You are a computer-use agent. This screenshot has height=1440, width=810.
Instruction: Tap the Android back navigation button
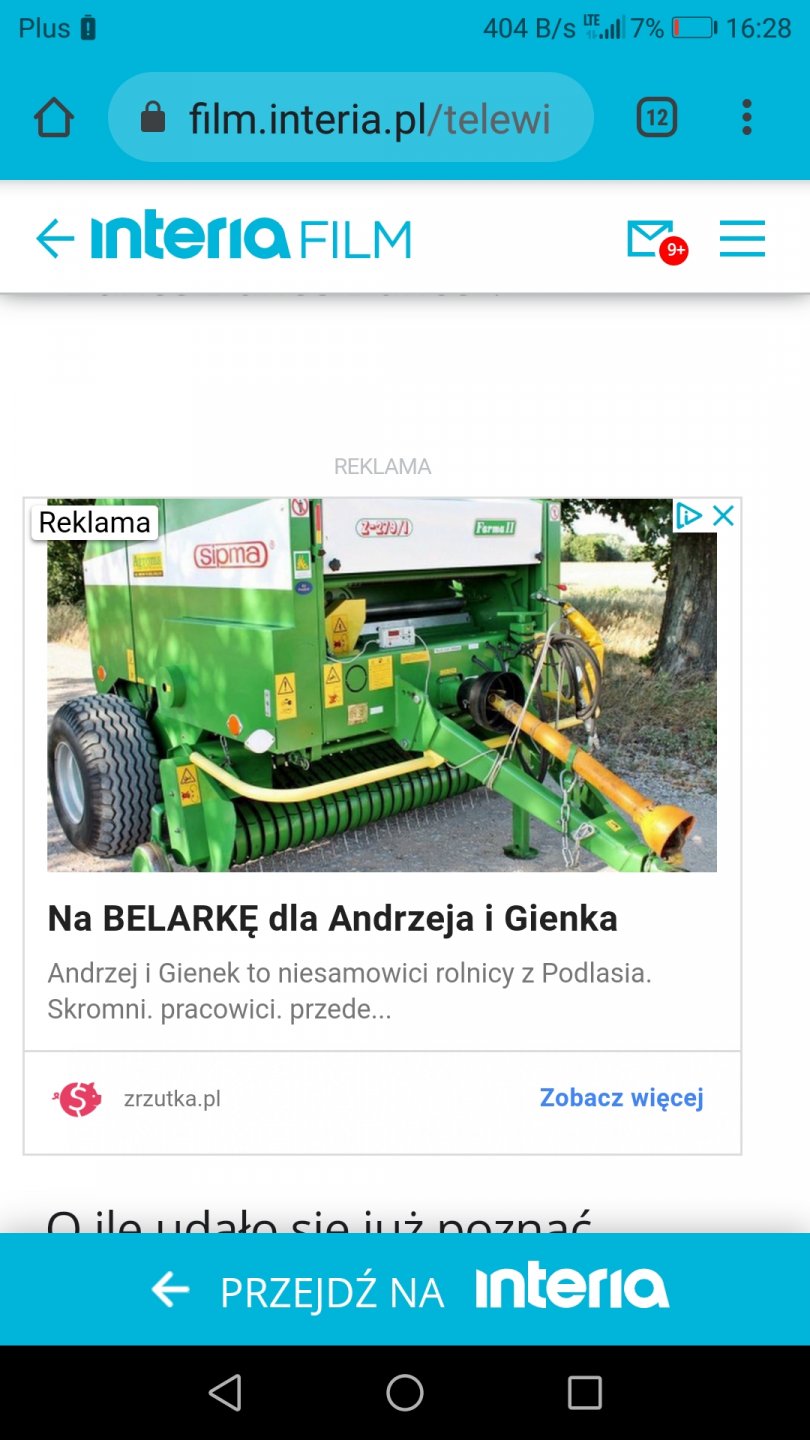click(225, 1392)
